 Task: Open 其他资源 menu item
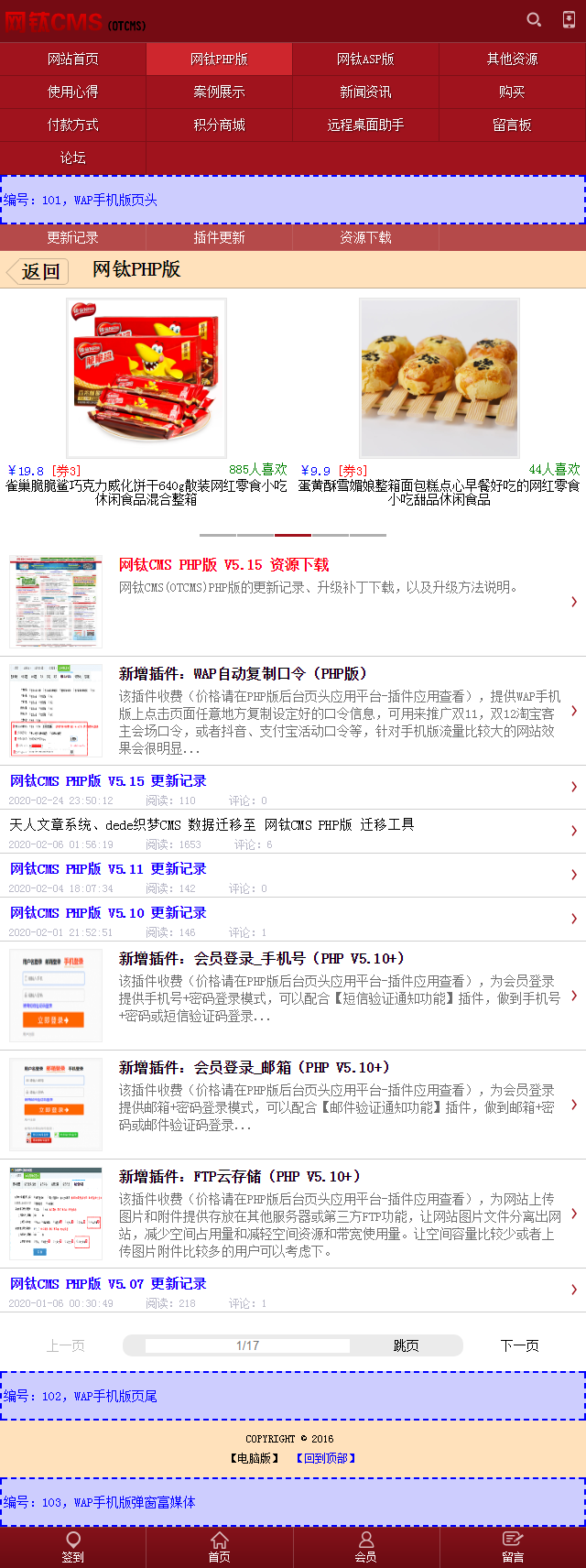click(x=512, y=59)
